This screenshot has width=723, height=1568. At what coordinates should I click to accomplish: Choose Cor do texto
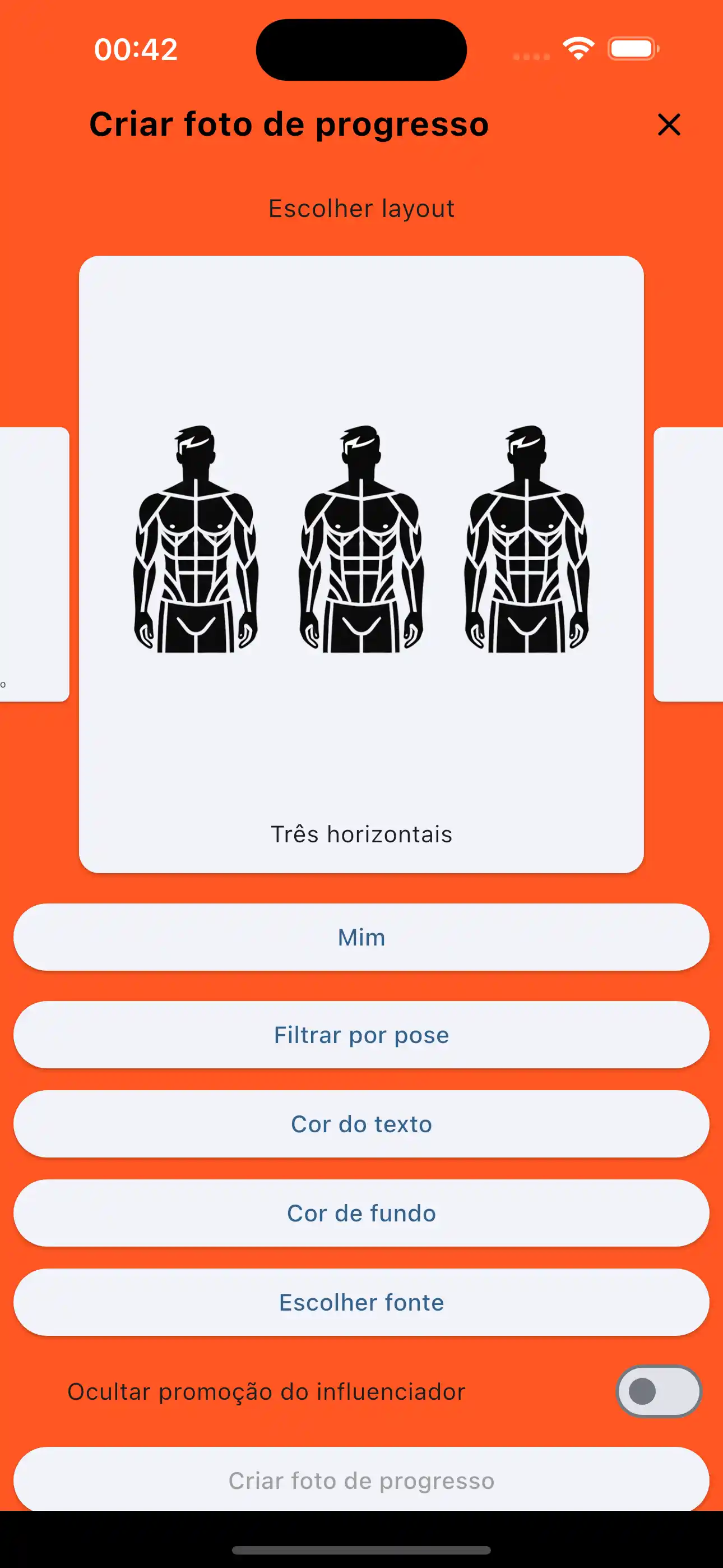(361, 1124)
